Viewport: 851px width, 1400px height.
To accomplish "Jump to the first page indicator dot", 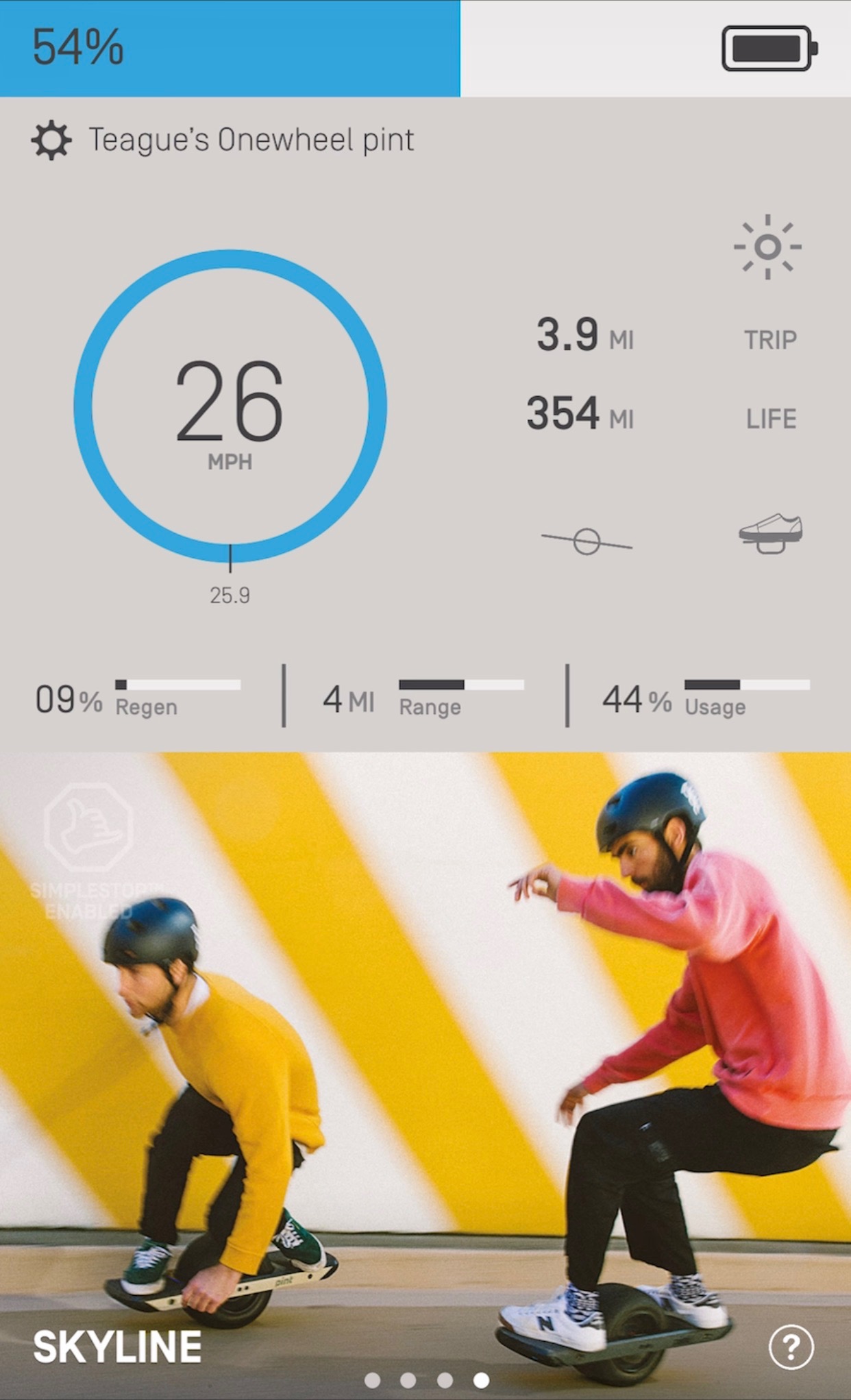I will click(x=372, y=1379).
